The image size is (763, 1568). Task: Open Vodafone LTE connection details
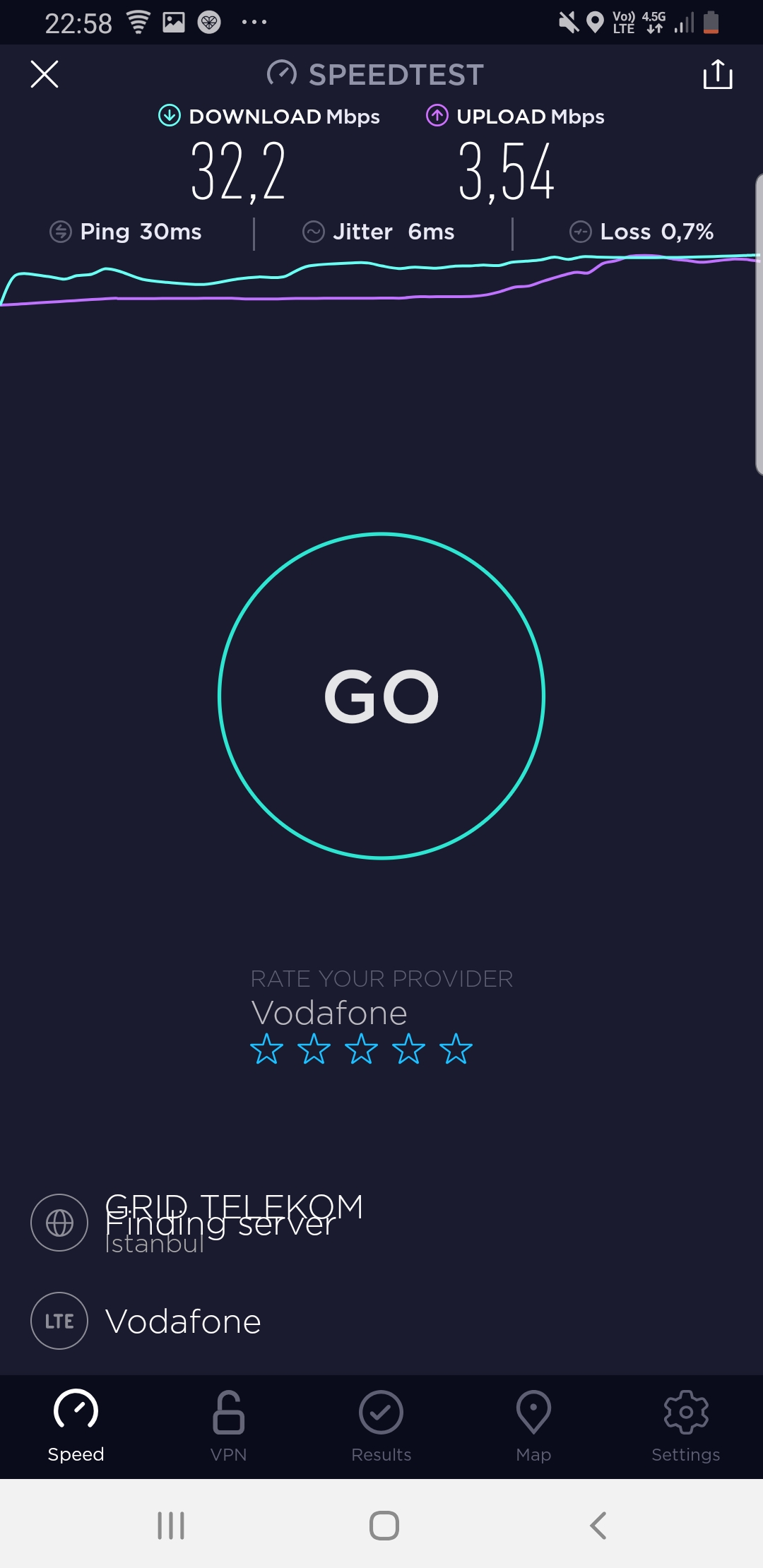tap(146, 1321)
